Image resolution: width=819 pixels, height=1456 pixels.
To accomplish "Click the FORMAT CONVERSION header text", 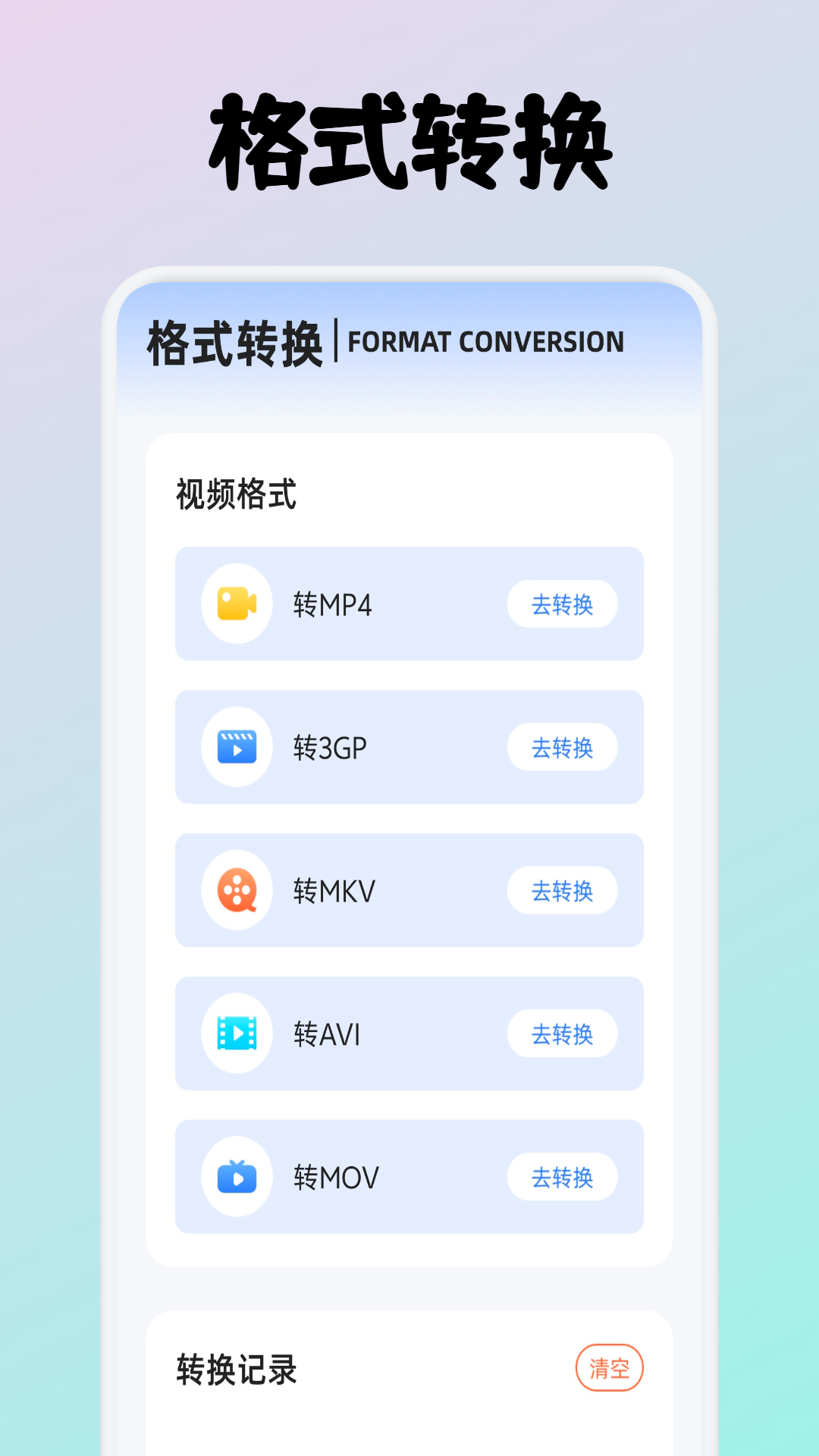I will tap(484, 344).
